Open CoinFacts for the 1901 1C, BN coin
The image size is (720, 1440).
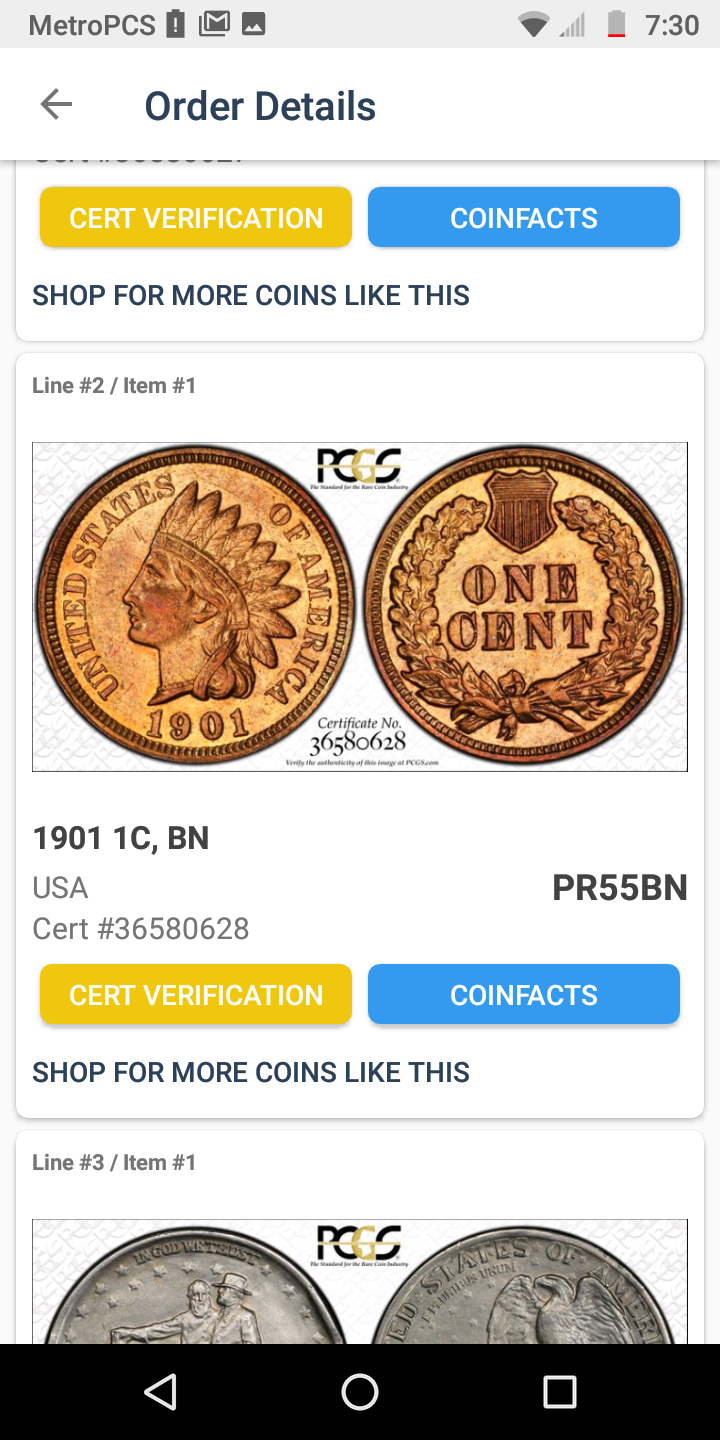tap(524, 995)
